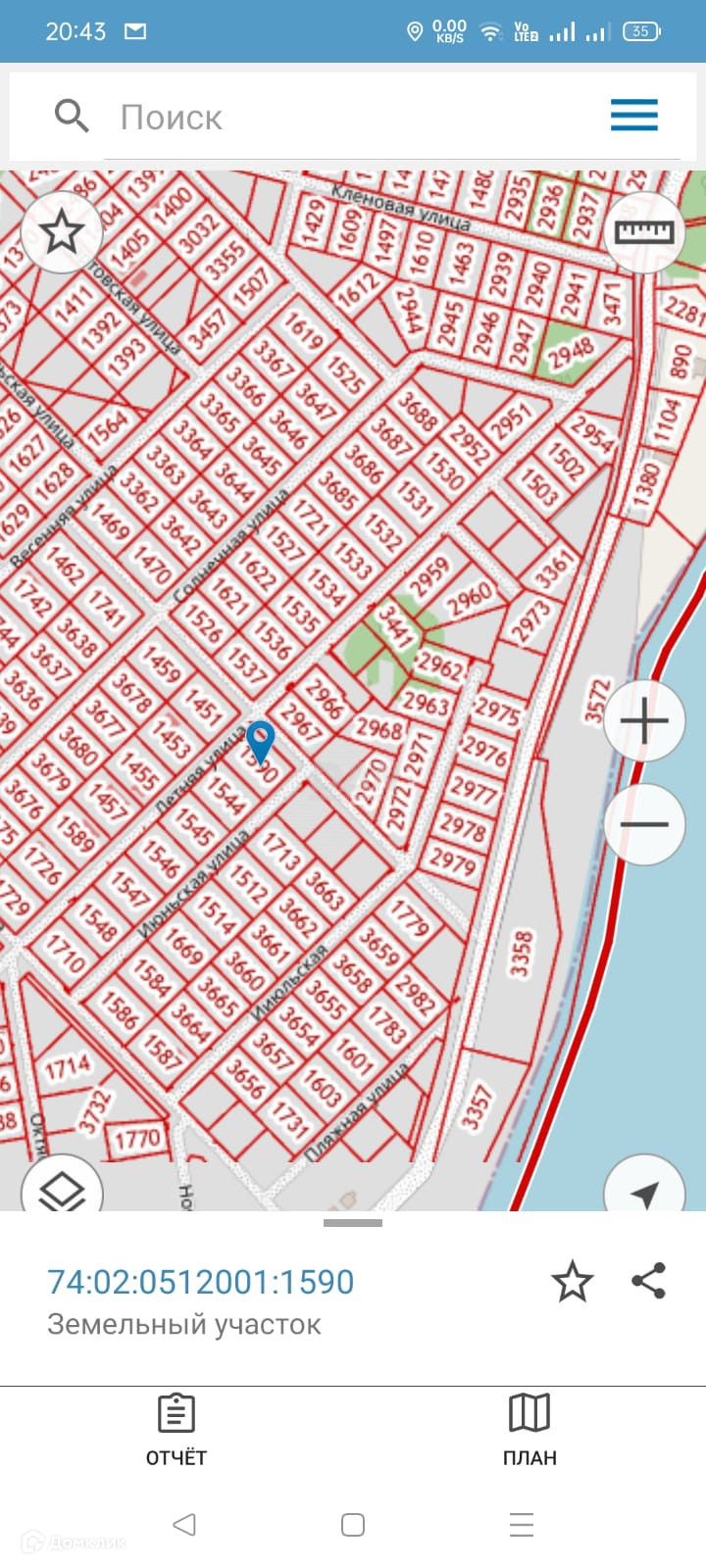
Task: Open the hamburger menu
Action: (x=633, y=116)
